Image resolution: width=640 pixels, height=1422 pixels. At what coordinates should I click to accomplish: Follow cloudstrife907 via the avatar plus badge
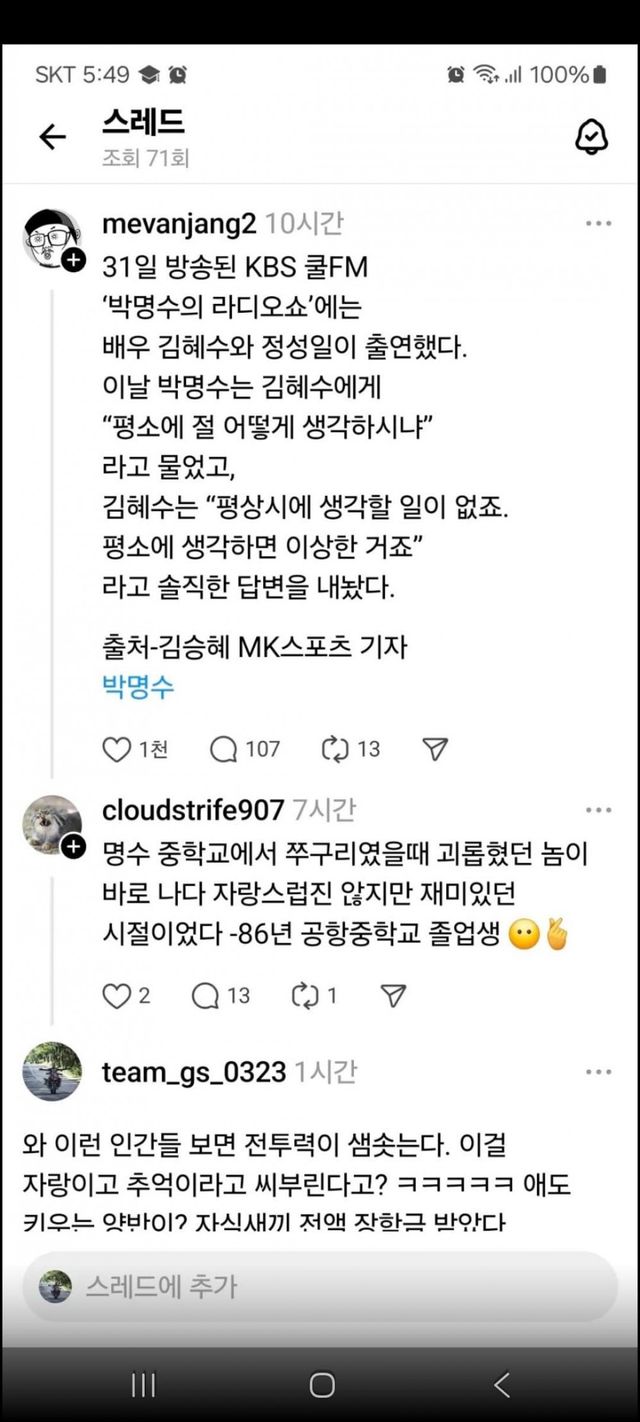[74, 847]
